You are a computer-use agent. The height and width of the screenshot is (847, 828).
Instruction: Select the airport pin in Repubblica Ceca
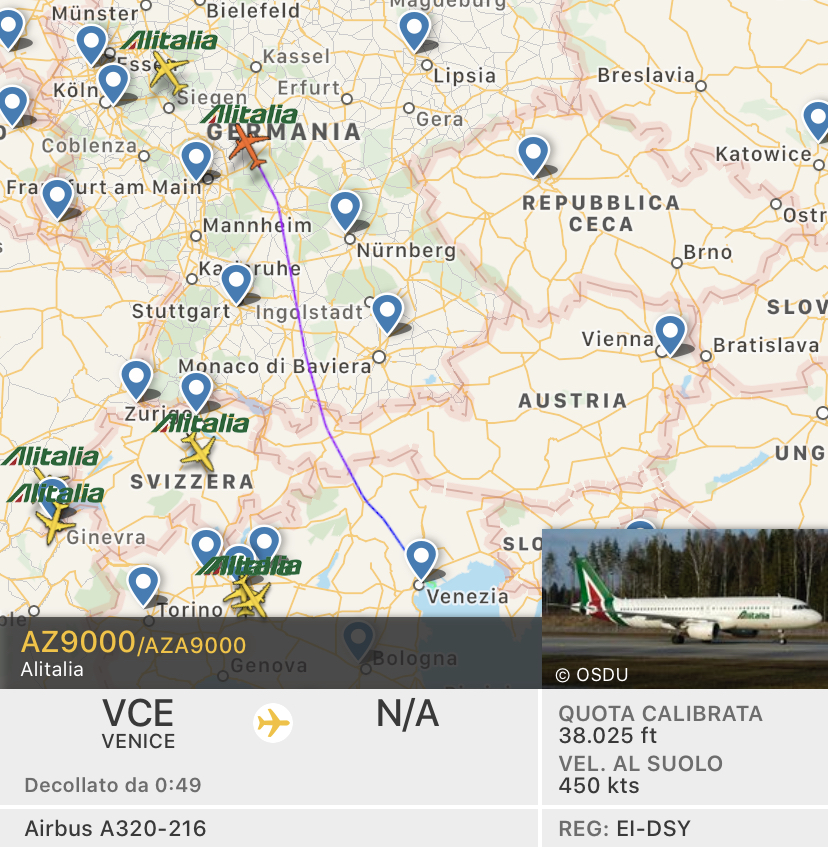(534, 155)
